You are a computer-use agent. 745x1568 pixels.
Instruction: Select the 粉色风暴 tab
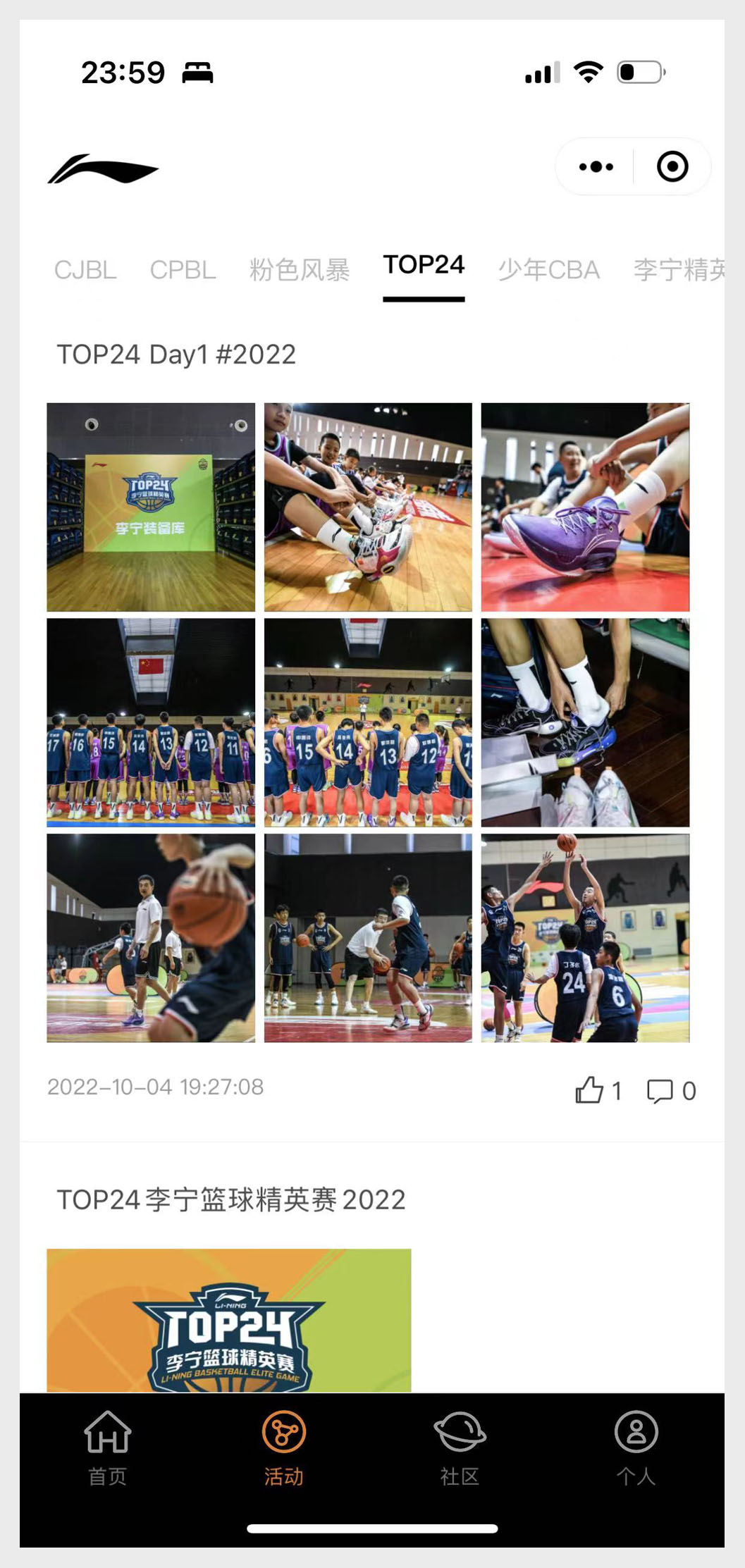[300, 270]
